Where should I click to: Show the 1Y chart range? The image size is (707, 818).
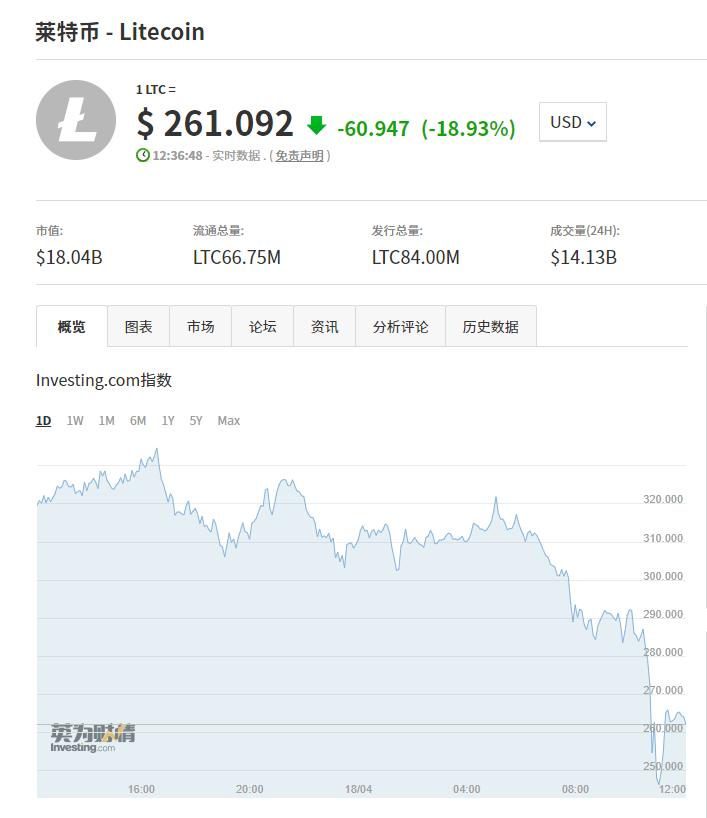click(x=168, y=421)
